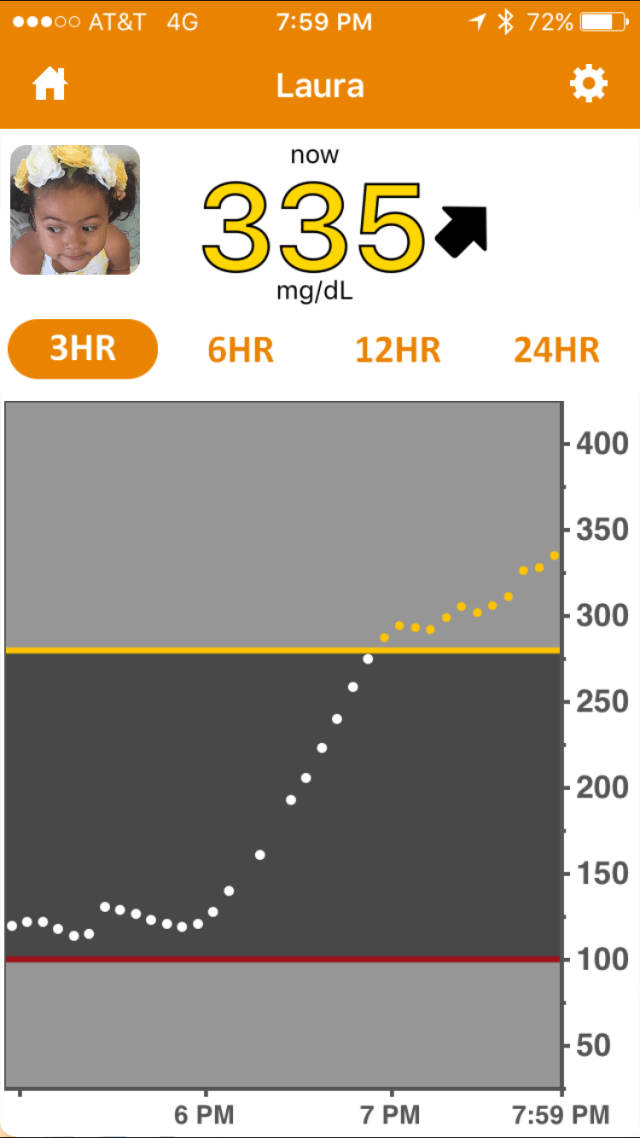Open the settings gear
Image resolution: width=640 pixels, height=1138 pixels.
(588, 85)
